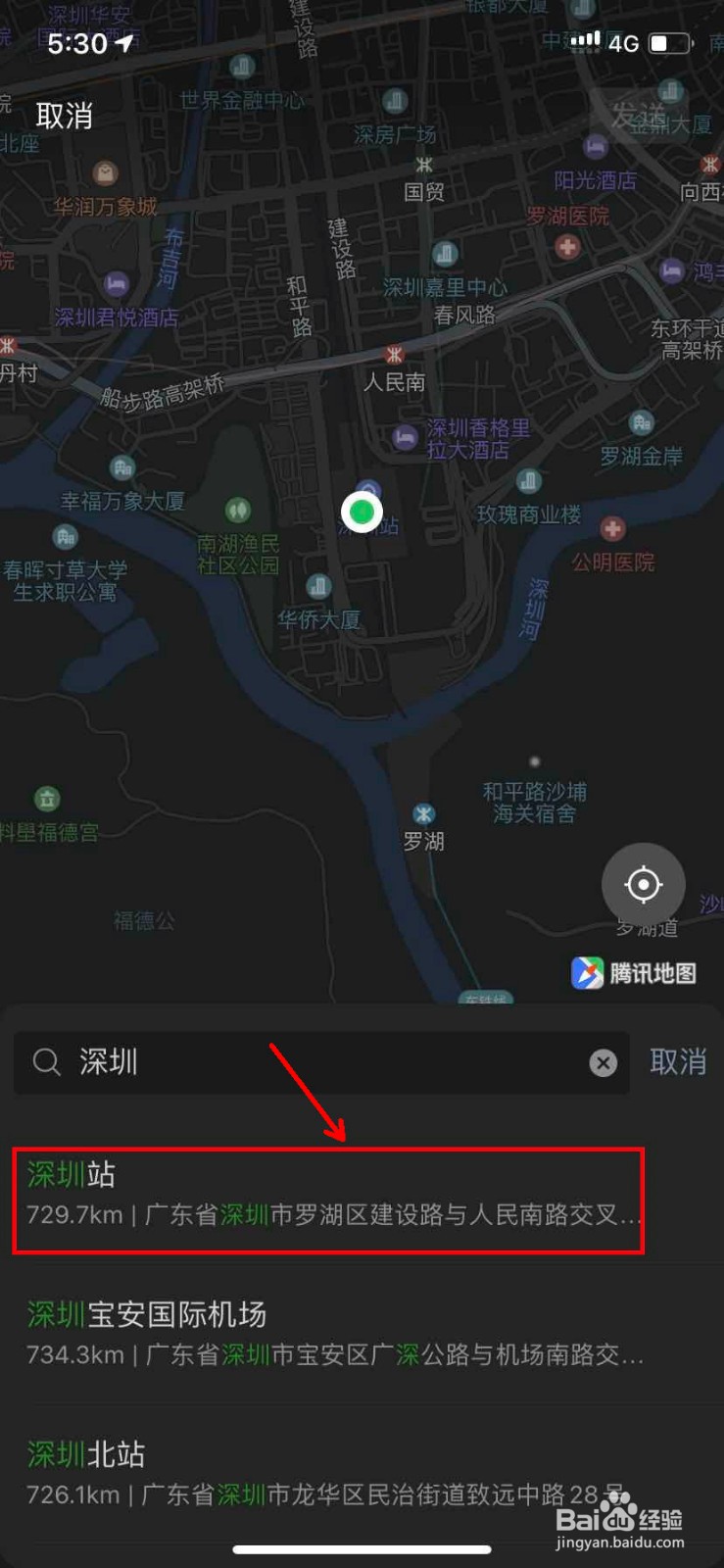Tap the 罗湖 metro station icon
This screenshot has width=724, height=1568.
click(x=423, y=813)
